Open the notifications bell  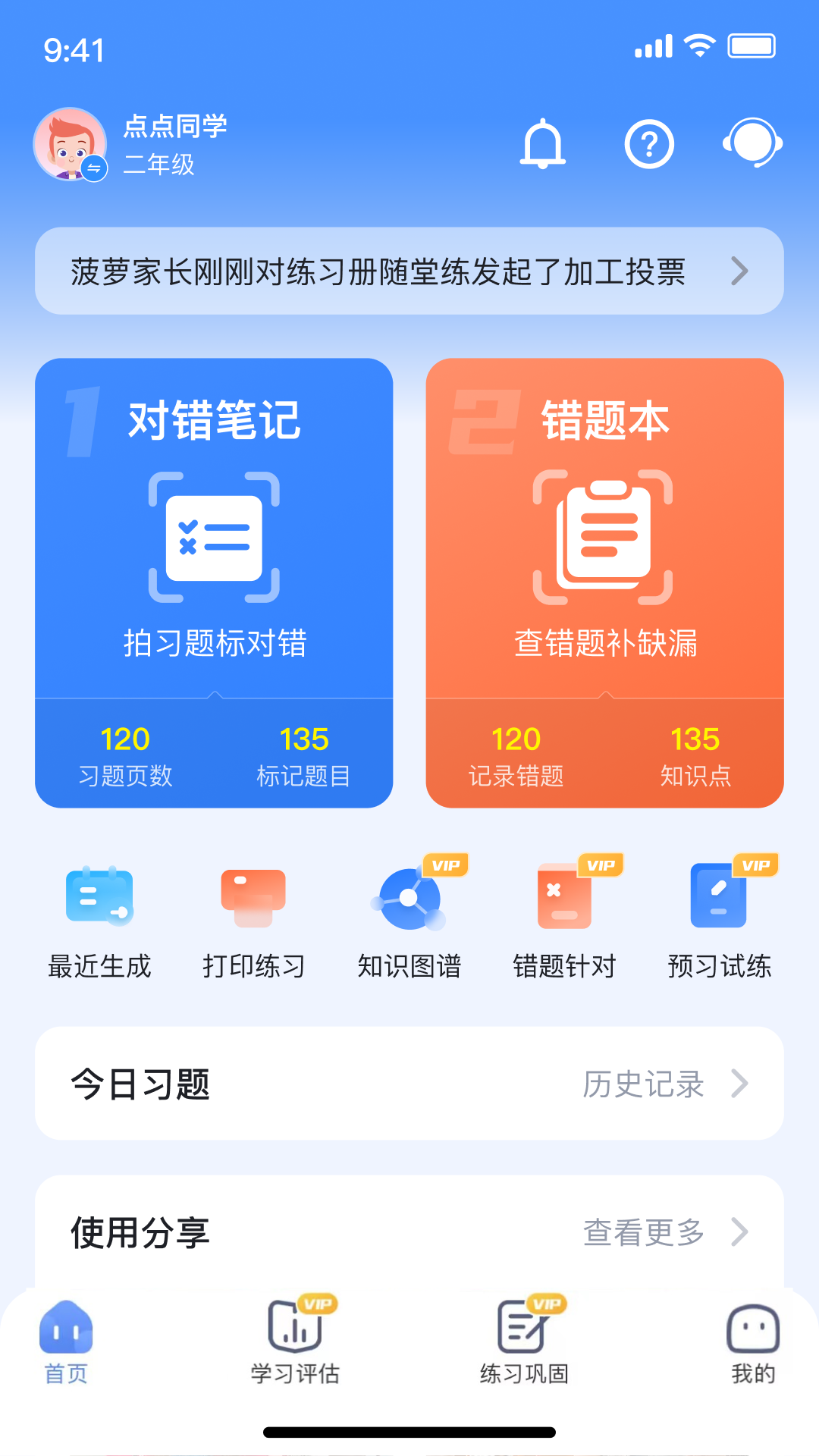coord(543,143)
